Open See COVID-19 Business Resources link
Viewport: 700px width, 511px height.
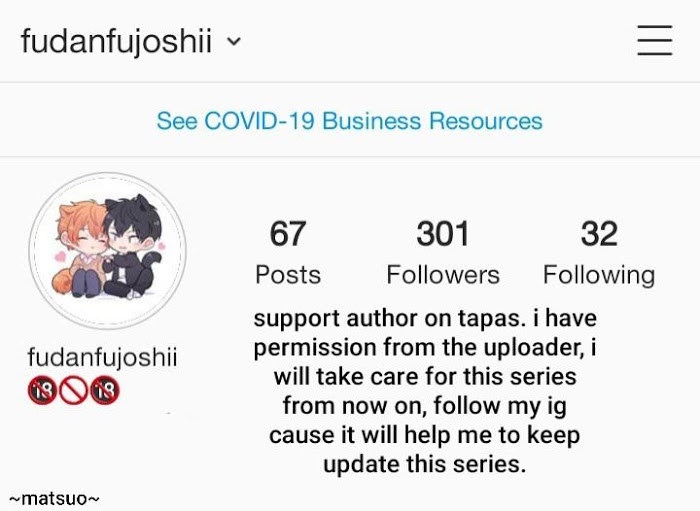point(350,121)
